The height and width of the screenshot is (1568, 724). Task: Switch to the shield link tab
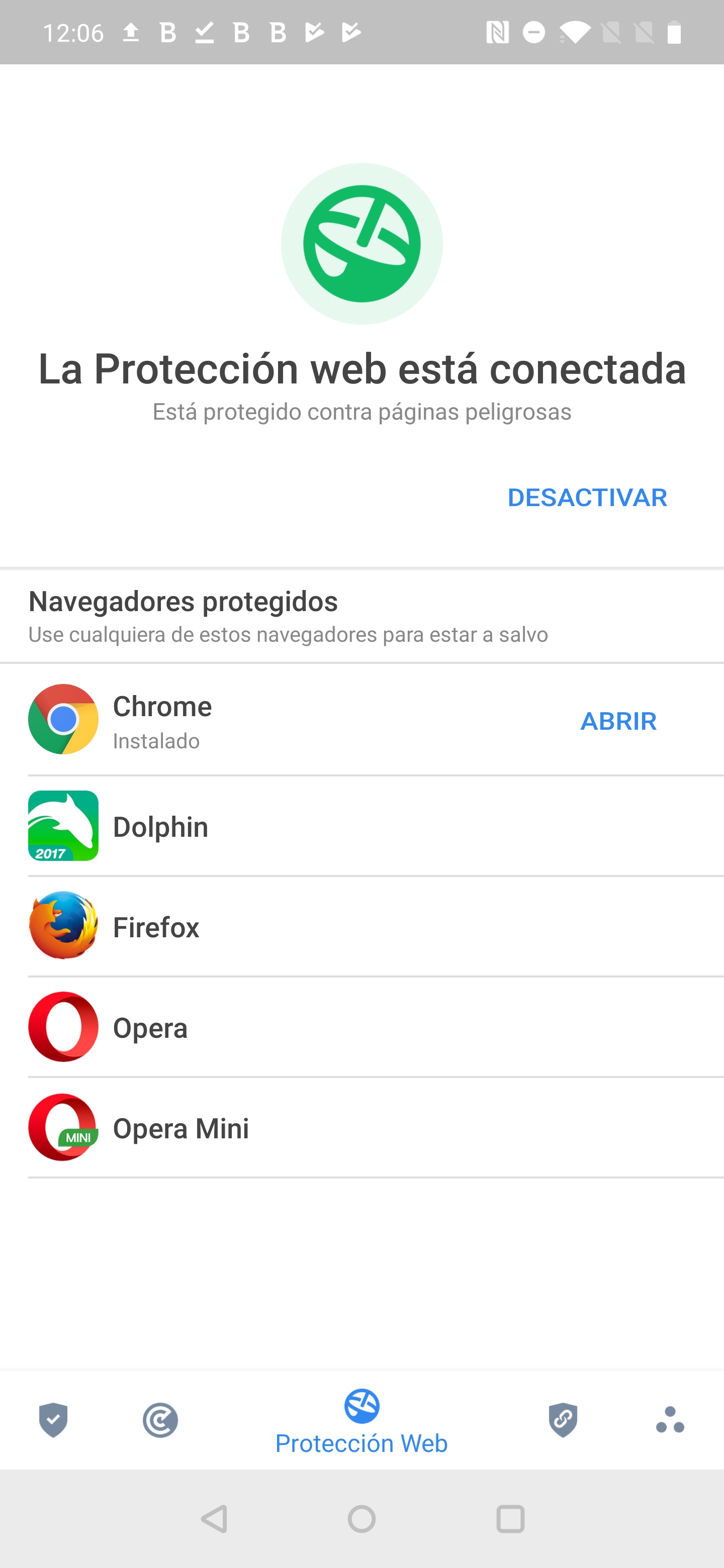click(563, 1420)
